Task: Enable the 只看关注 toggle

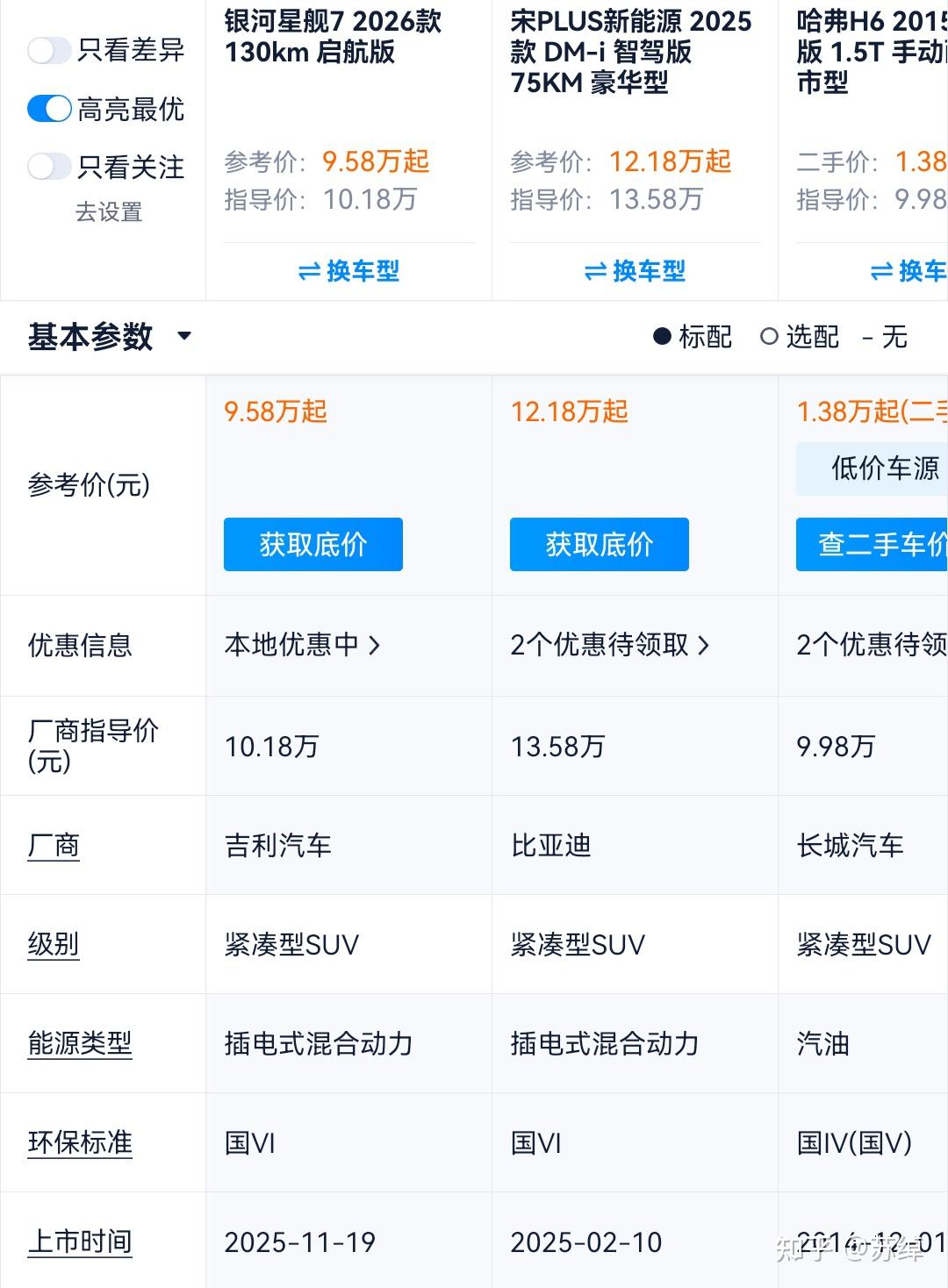Action: click(x=49, y=167)
